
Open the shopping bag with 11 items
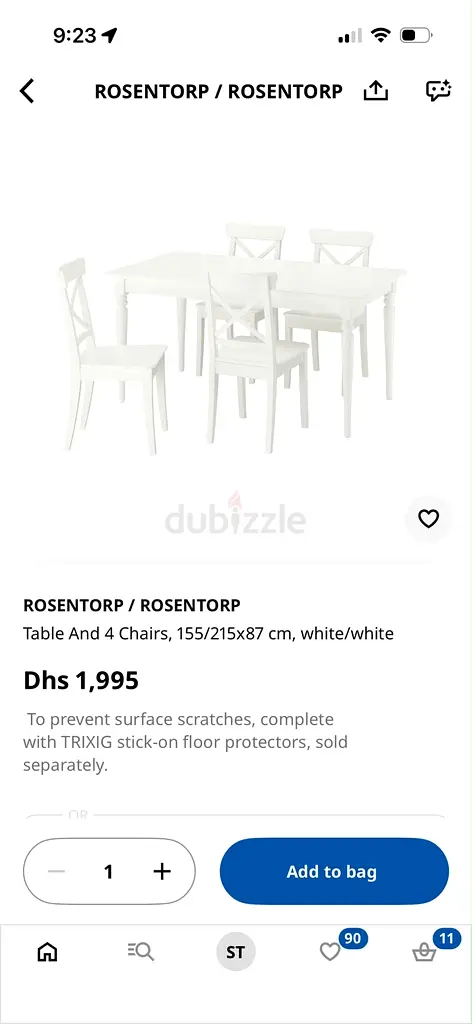point(431,948)
